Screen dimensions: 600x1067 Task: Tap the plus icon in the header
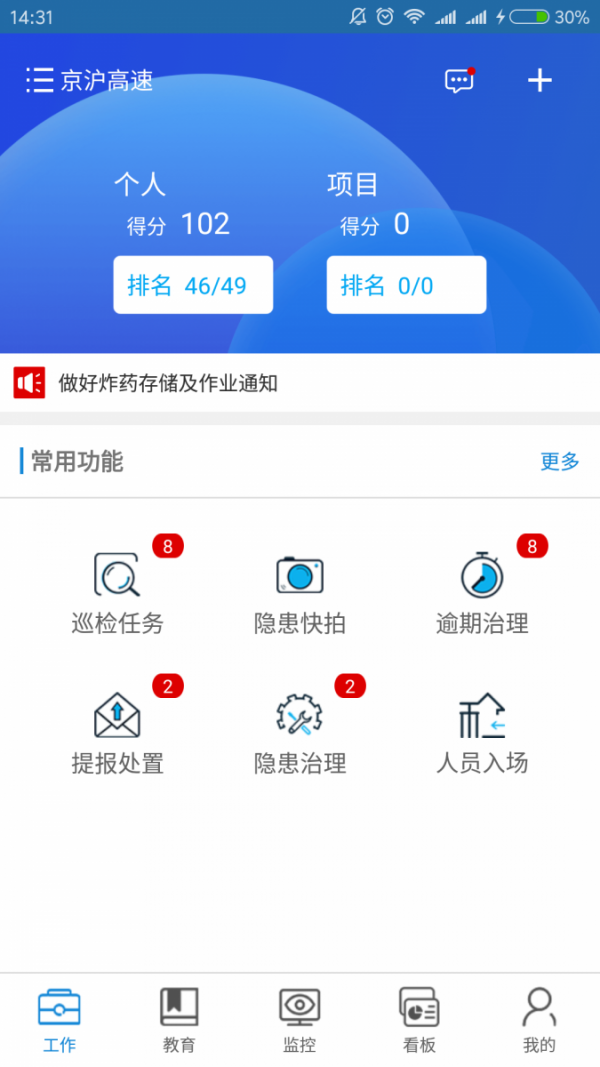540,81
